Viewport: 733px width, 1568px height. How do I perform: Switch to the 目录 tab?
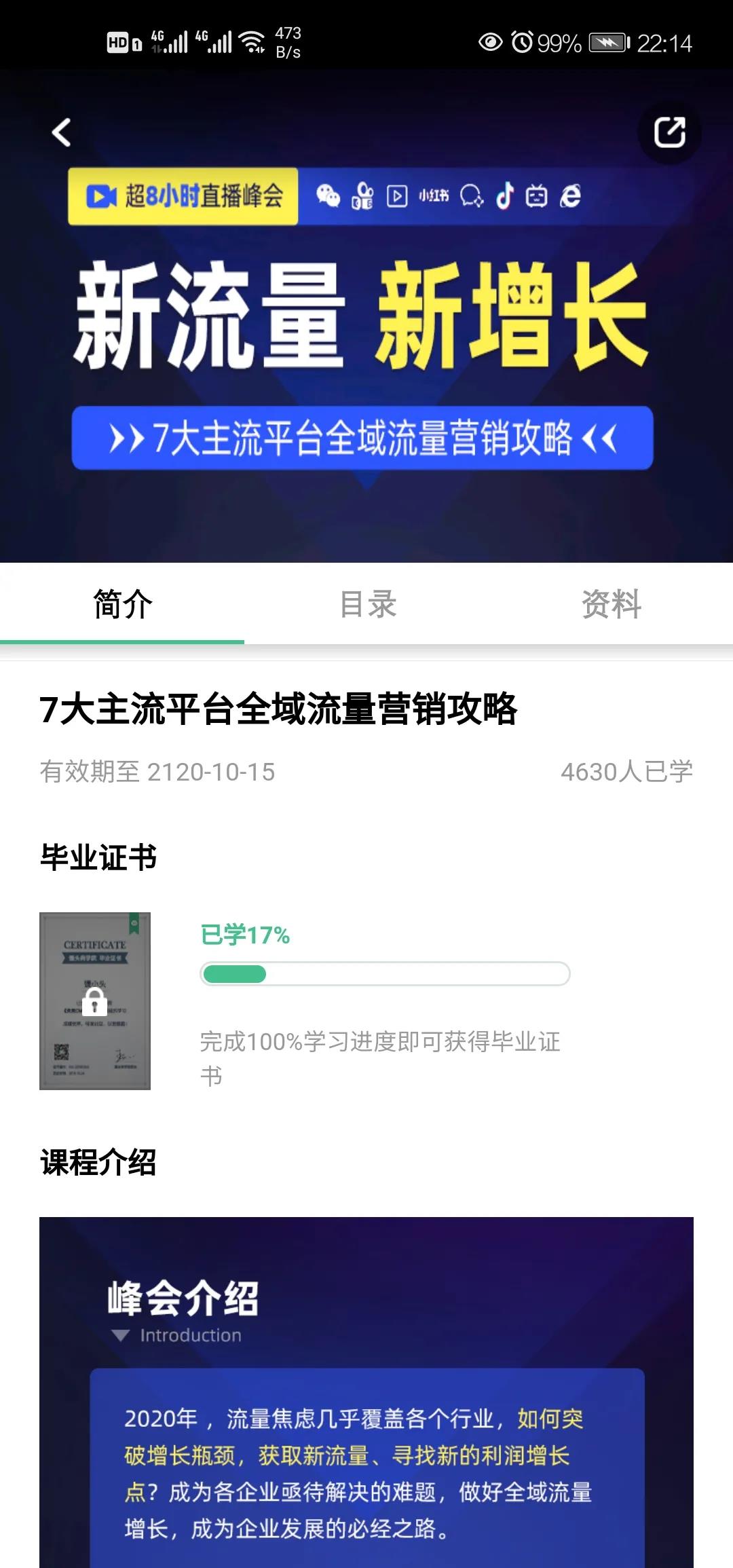click(x=367, y=604)
